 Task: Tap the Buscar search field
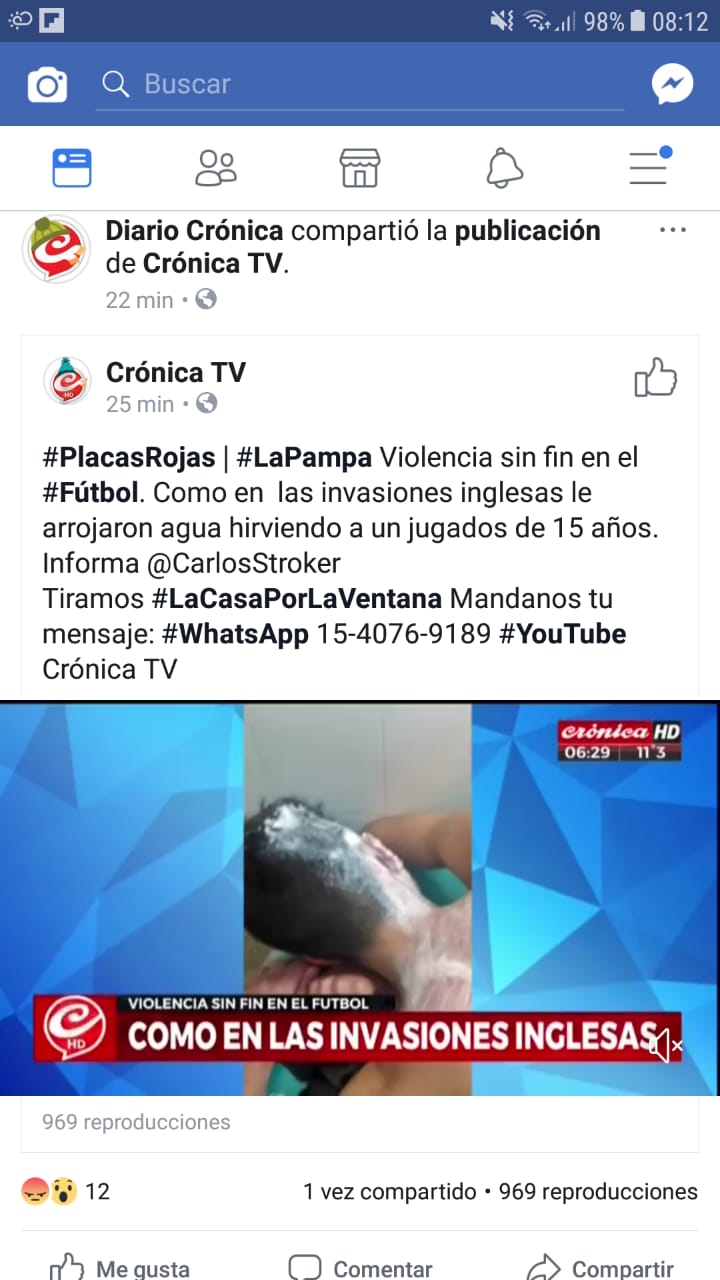[360, 84]
